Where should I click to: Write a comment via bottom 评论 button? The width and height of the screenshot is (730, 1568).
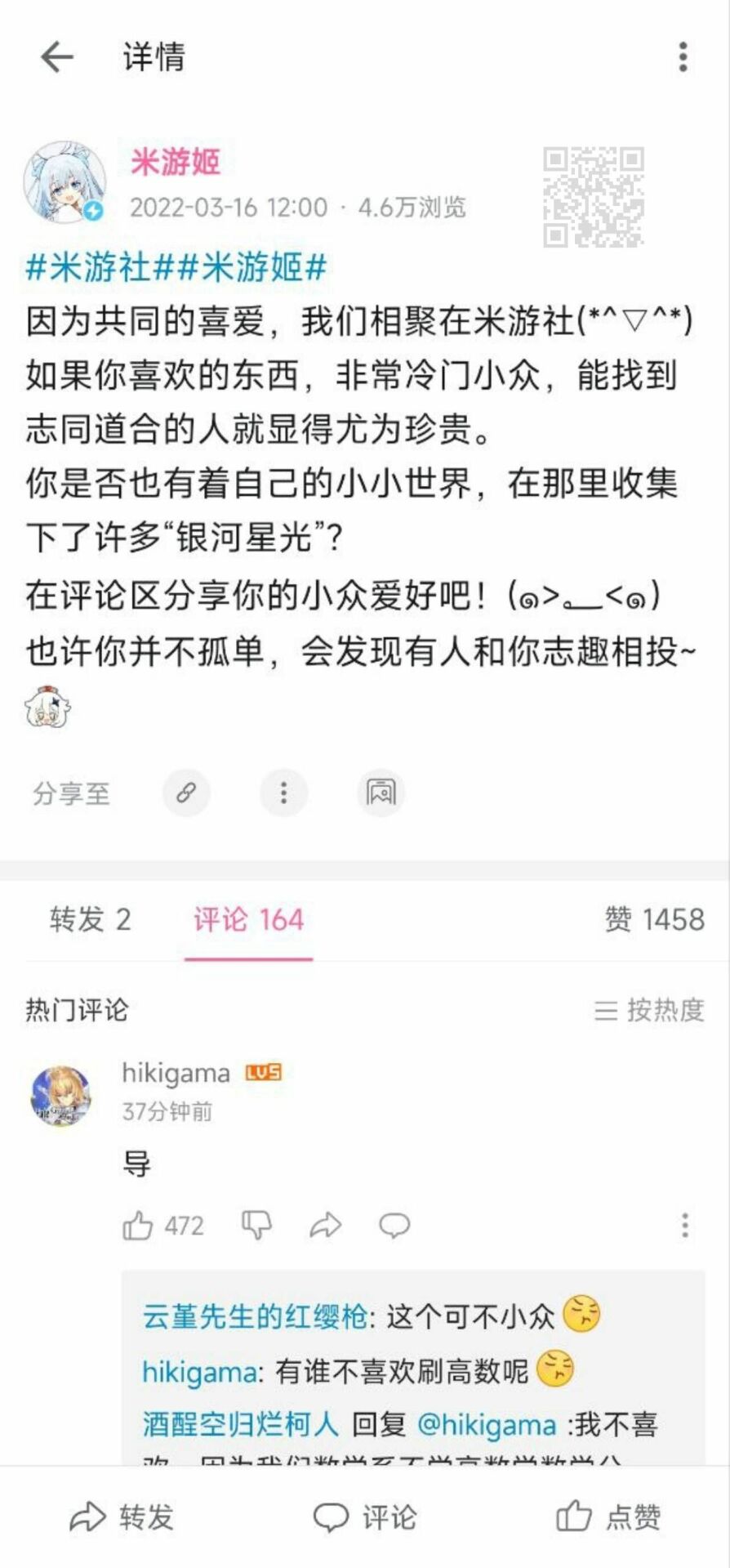(x=365, y=1517)
